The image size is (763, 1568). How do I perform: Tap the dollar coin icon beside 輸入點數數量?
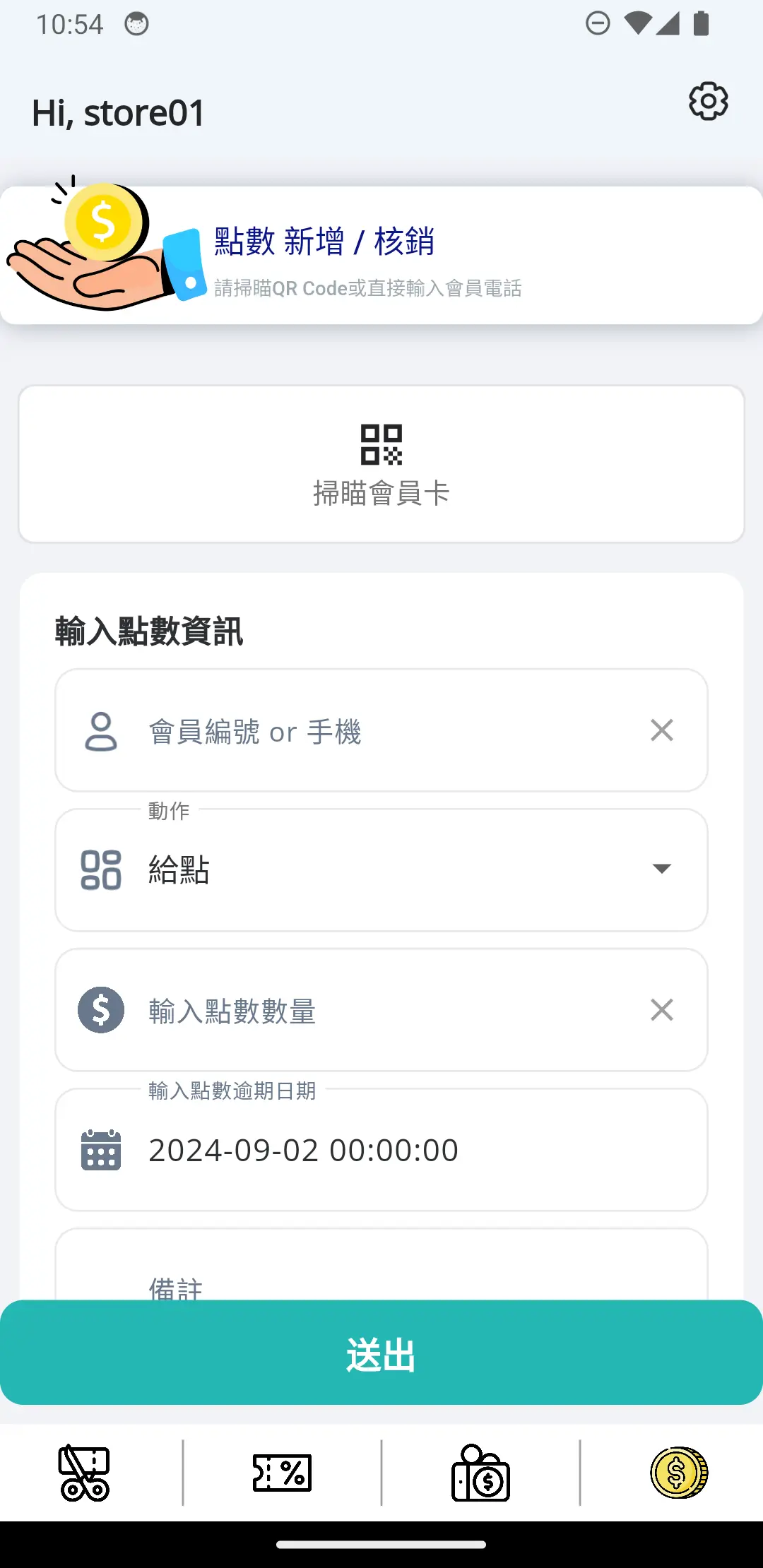coord(100,1010)
